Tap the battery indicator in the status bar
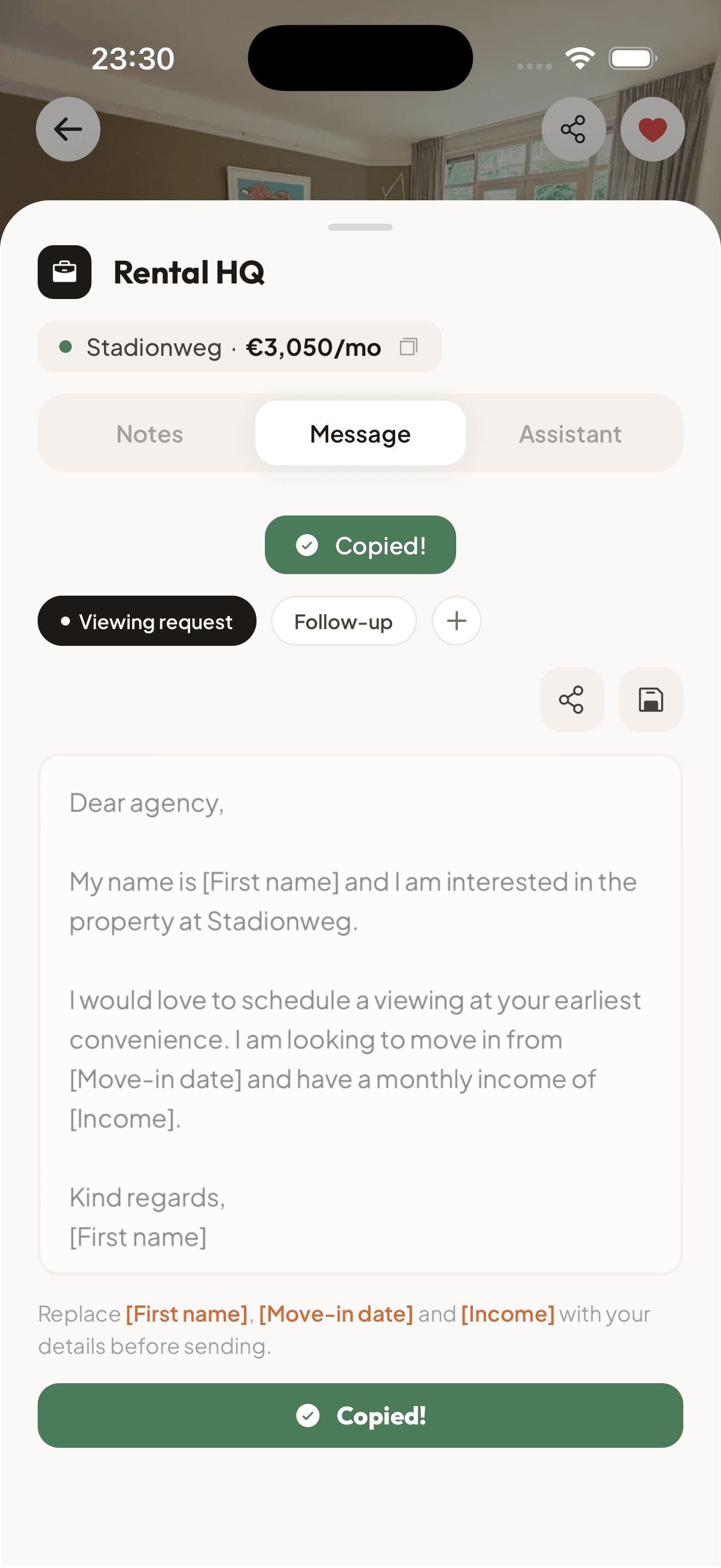This screenshot has height=1568, width=721. pyautogui.click(x=631, y=58)
